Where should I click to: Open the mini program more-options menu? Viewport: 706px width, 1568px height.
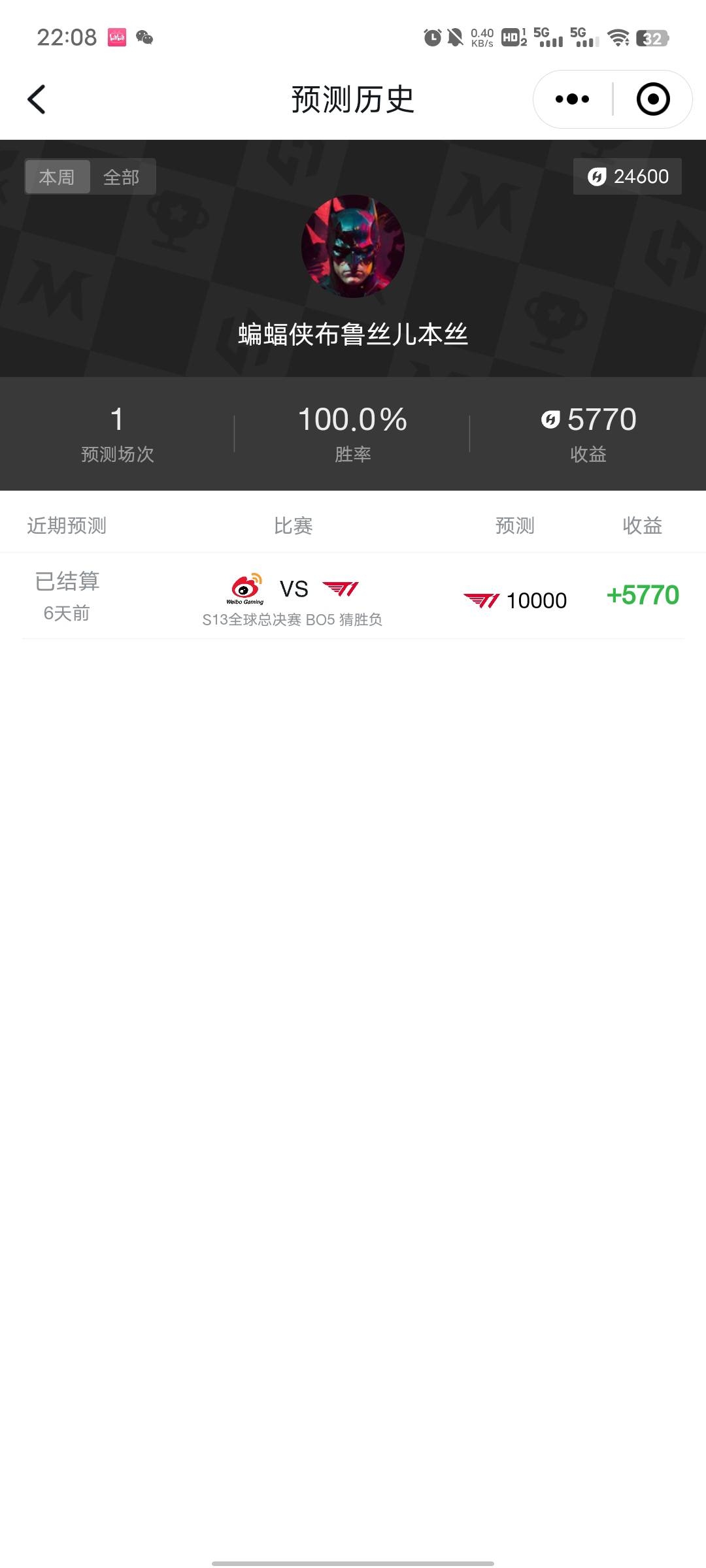click(572, 99)
